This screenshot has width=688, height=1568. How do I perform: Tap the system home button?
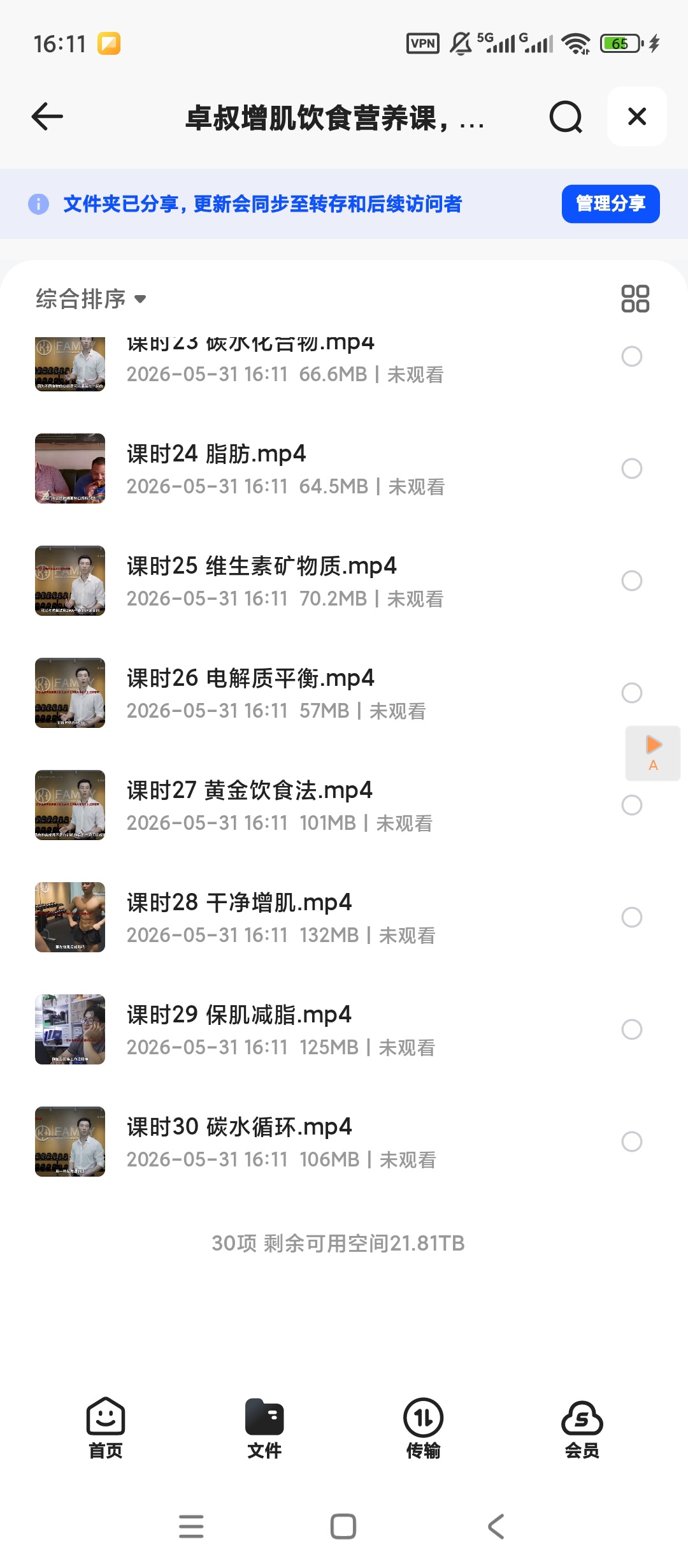[x=343, y=1527]
